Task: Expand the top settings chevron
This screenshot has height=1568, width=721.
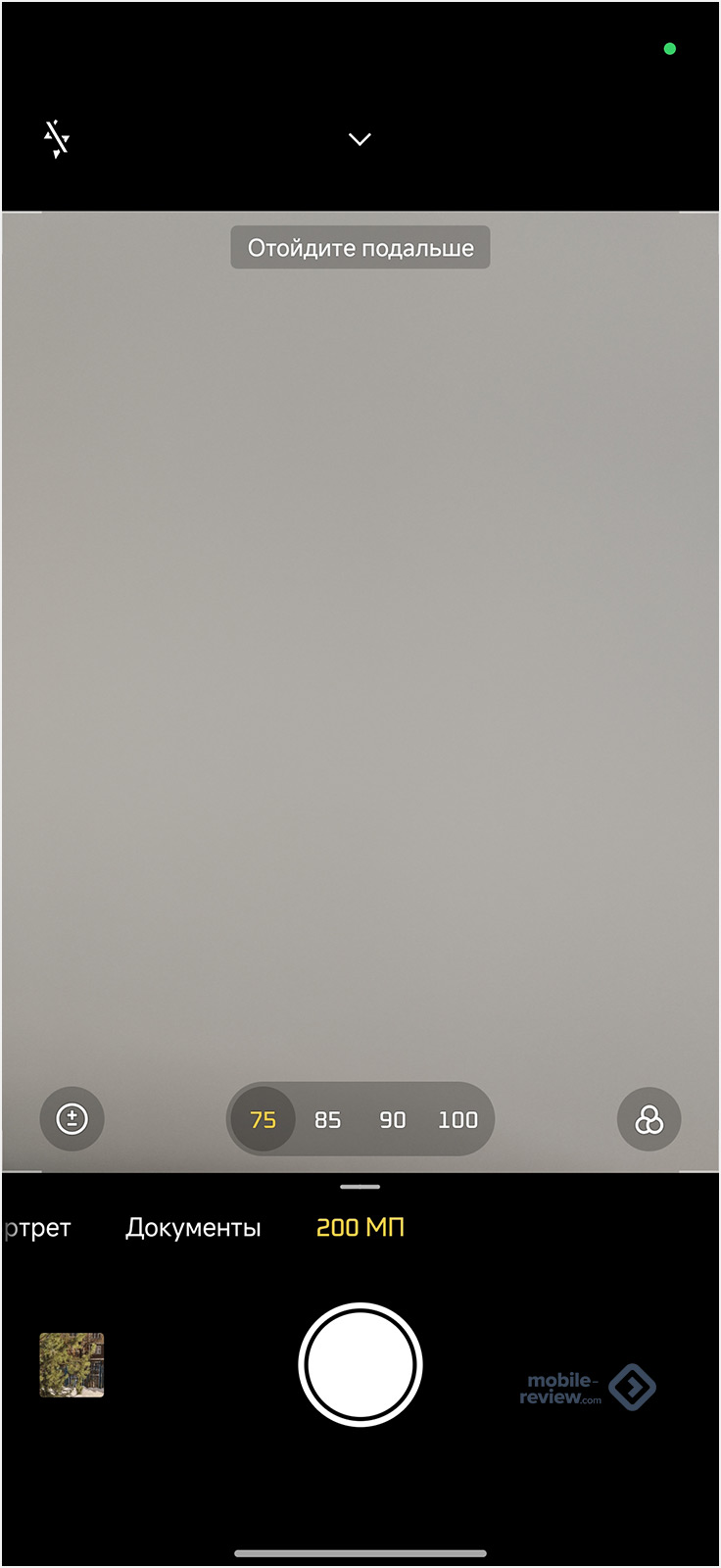Action: [x=360, y=139]
